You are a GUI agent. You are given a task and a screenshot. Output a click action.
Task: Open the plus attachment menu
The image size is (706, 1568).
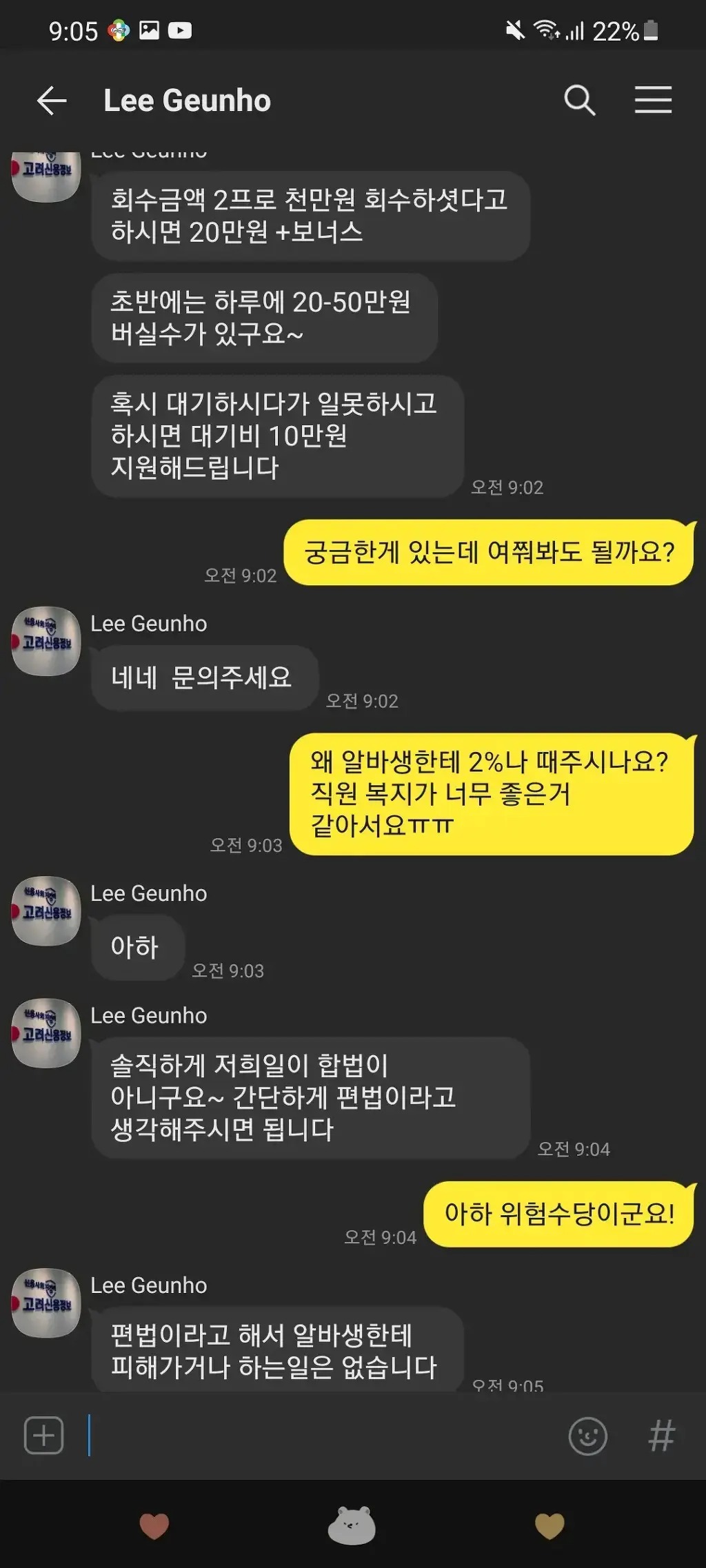[43, 1436]
